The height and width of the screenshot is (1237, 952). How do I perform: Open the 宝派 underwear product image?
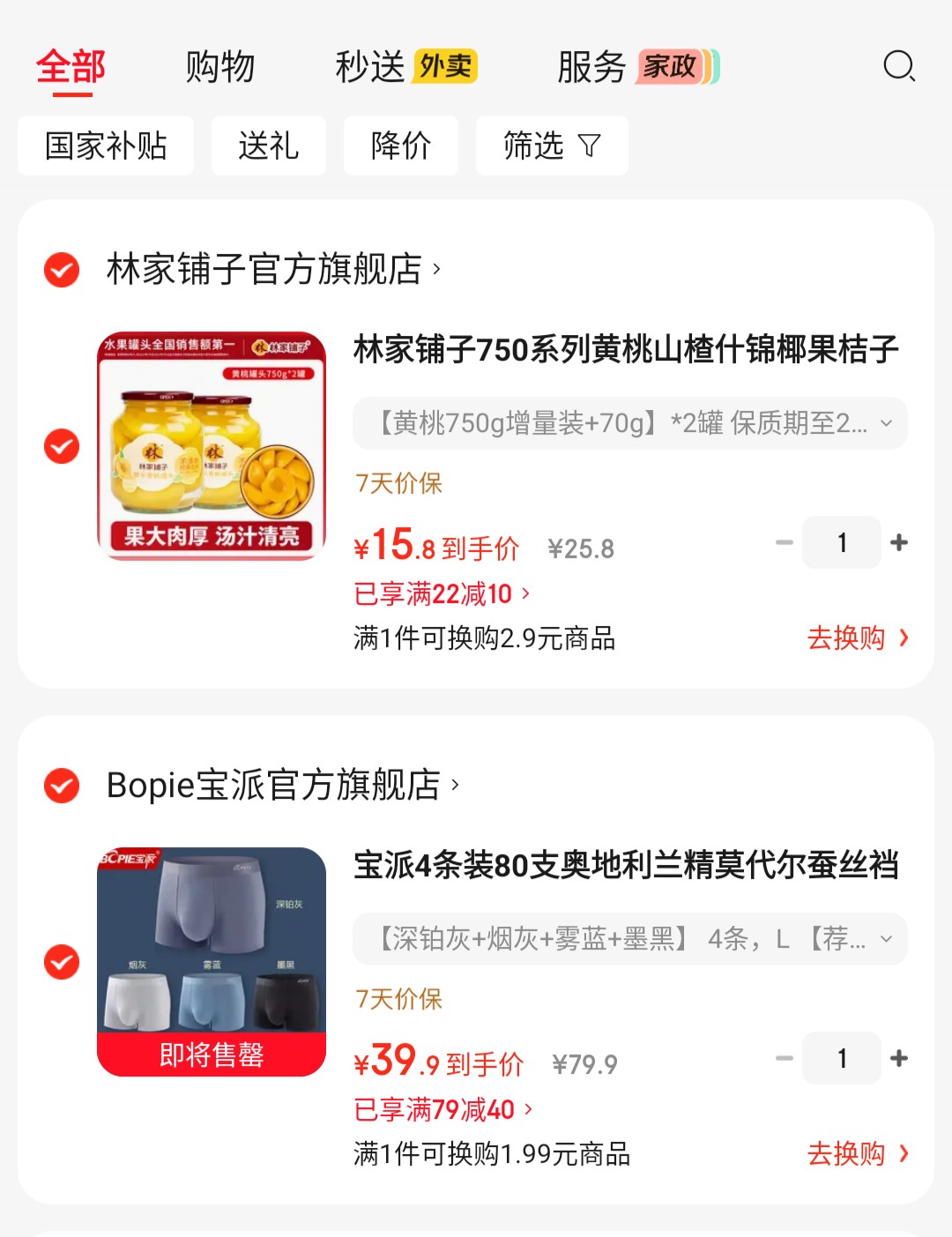coord(212,961)
